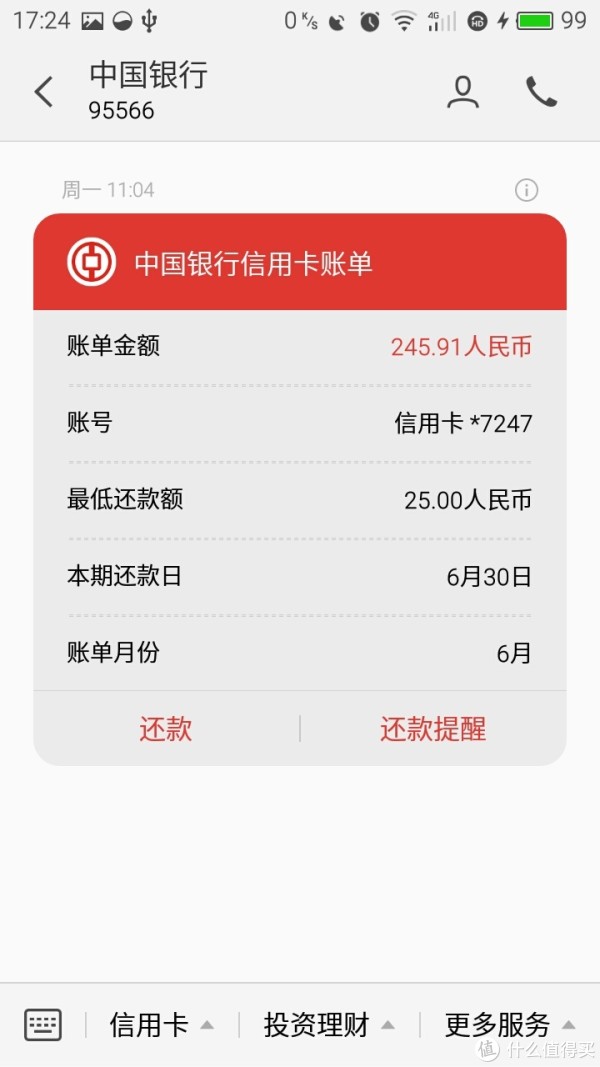Screen dimensions: 600x1067
Task: Tap the 还款 button
Action: coord(166,729)
